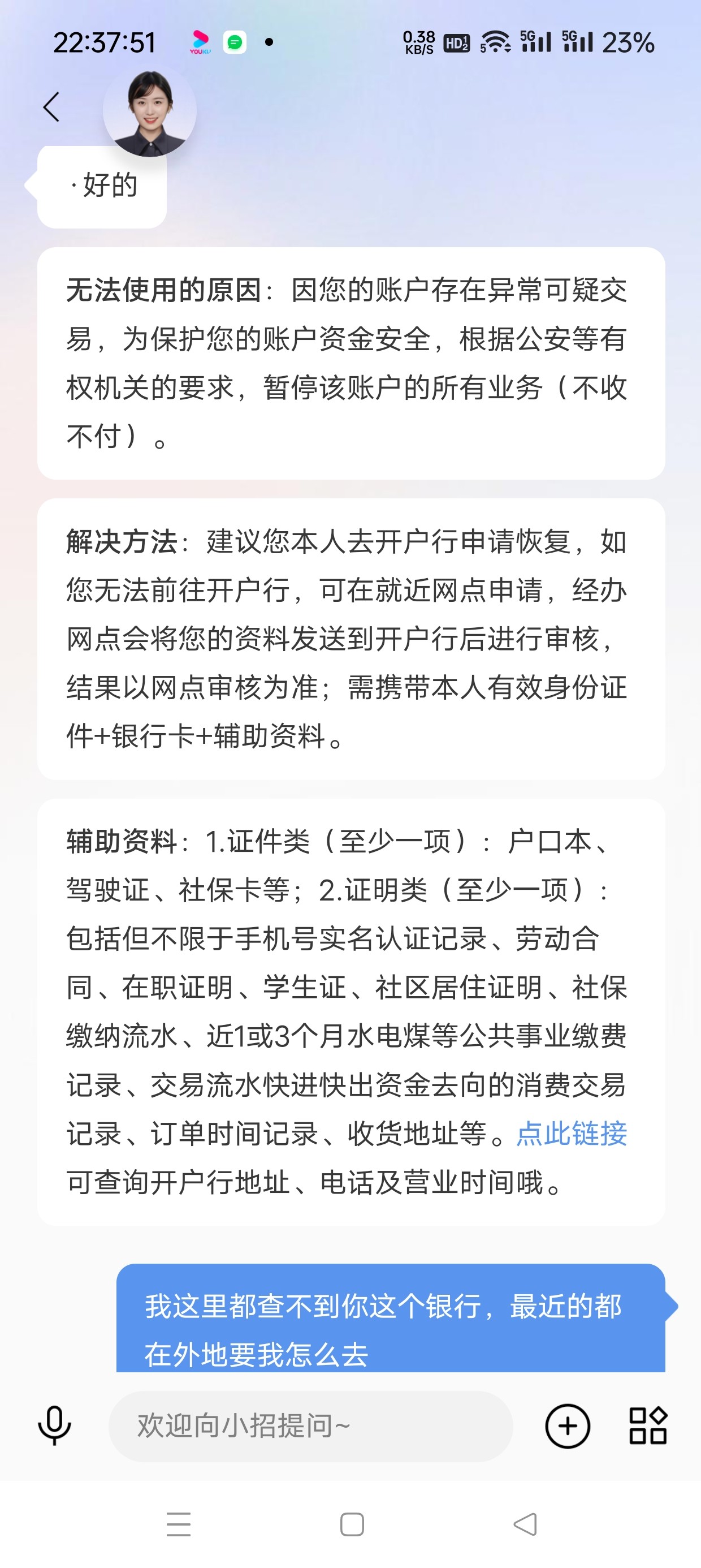Open the plus attachment options

(567, 1425)
